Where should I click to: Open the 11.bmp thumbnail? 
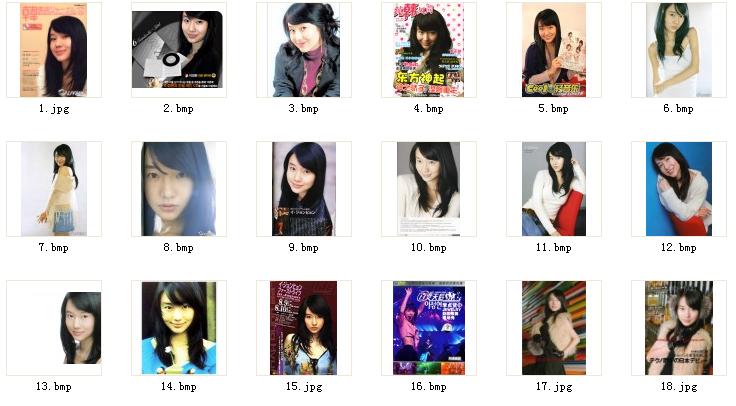553,189
